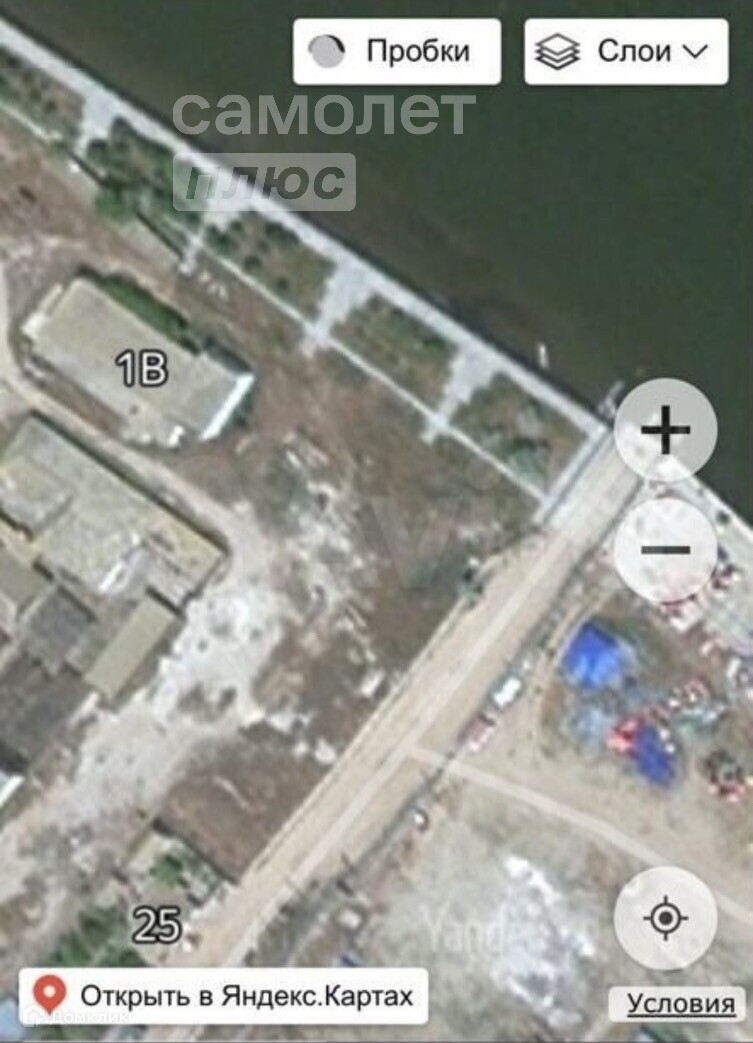The height and width of the screenshot is (1043, 753).
Task: Toggle the Пробки traffic layer
Action: click(x=397, y=51)
